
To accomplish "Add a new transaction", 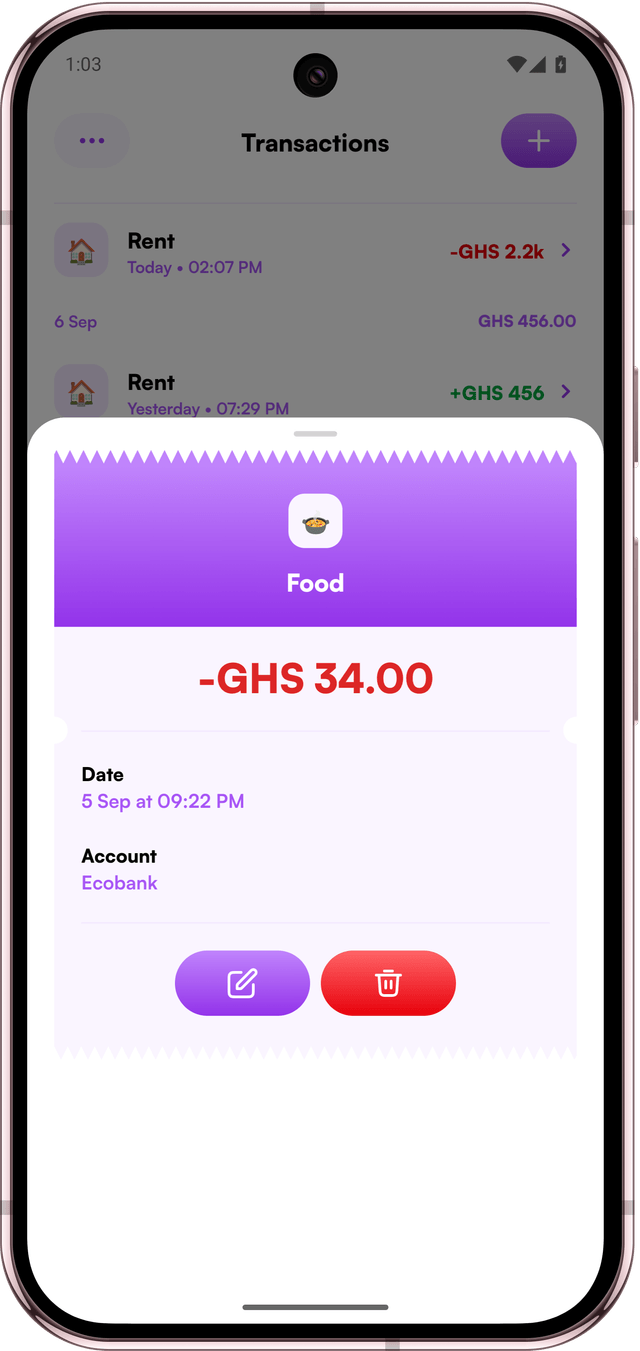I will tap(538, 141).
